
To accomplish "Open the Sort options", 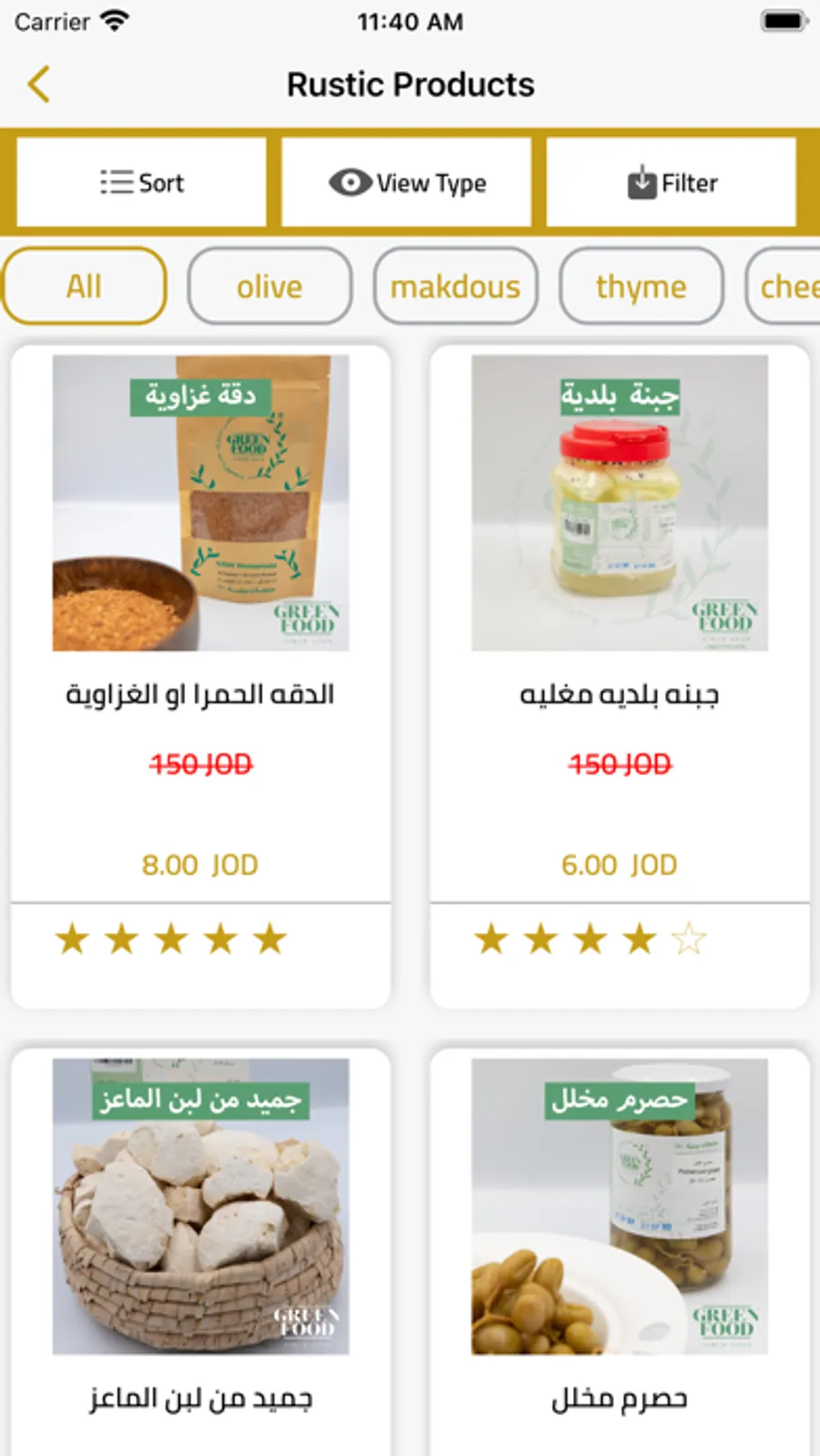I will (x=142, y=182).
